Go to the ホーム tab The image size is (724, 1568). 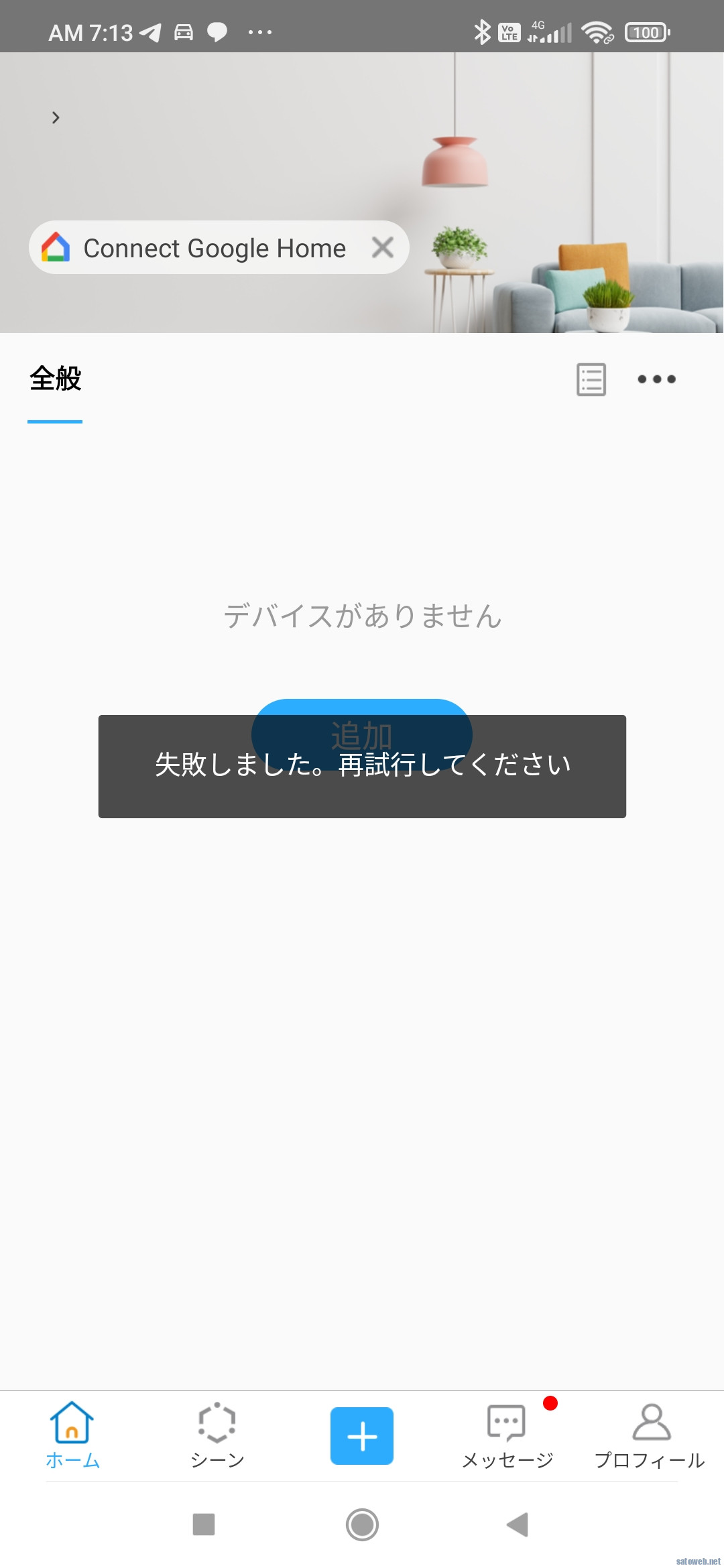click(72, 1435)
